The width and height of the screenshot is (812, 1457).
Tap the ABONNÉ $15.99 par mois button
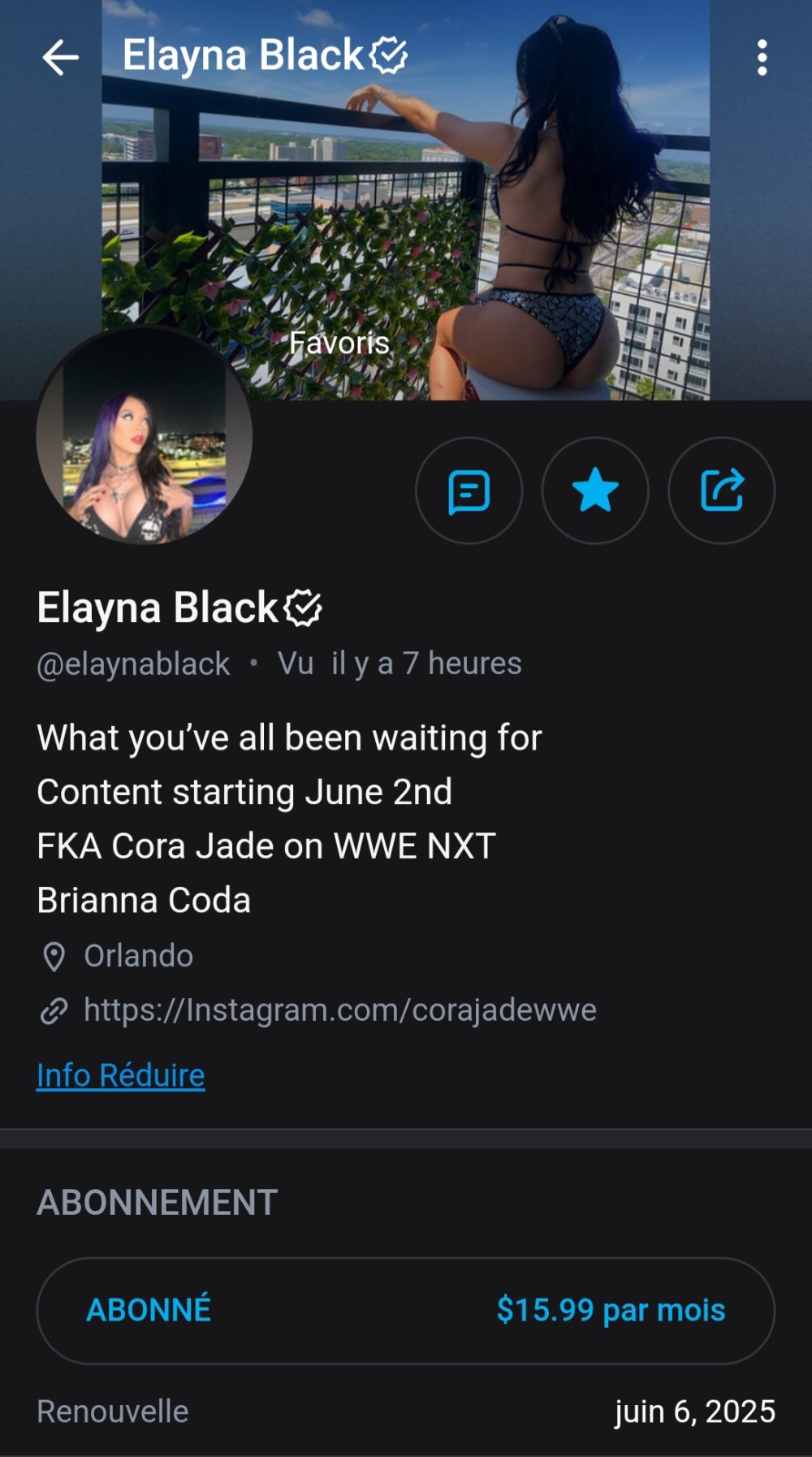tap(406, 1310)
